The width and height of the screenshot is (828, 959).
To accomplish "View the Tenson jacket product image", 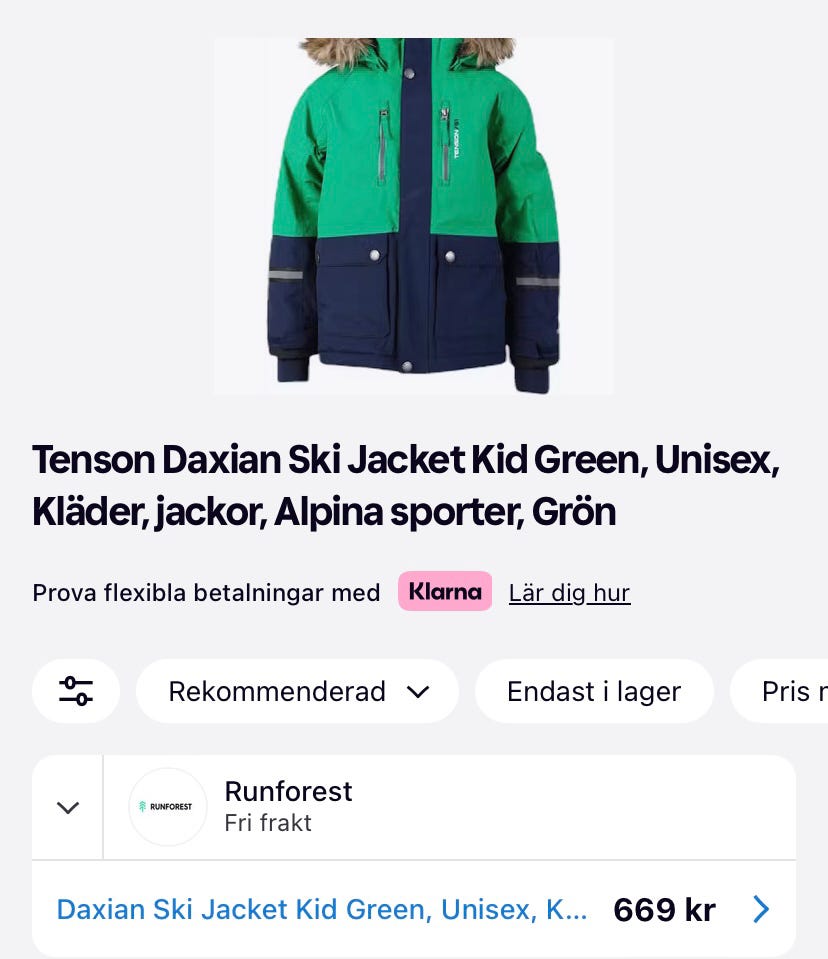I will 413,215.
